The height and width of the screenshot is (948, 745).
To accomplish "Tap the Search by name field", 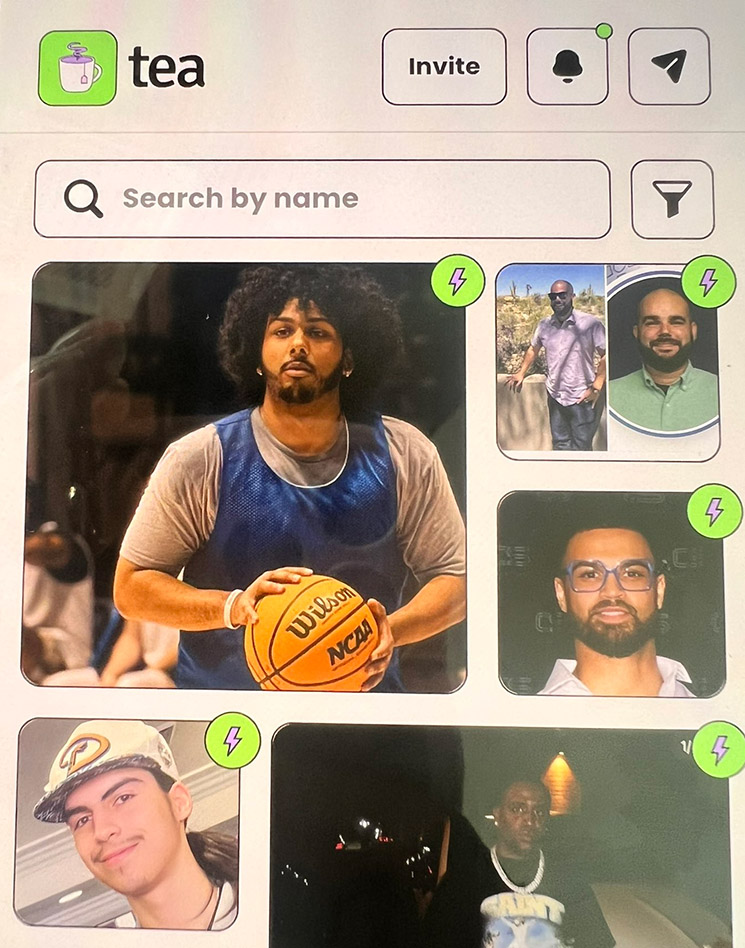I will pyautogui.click(x=322, y=199).
